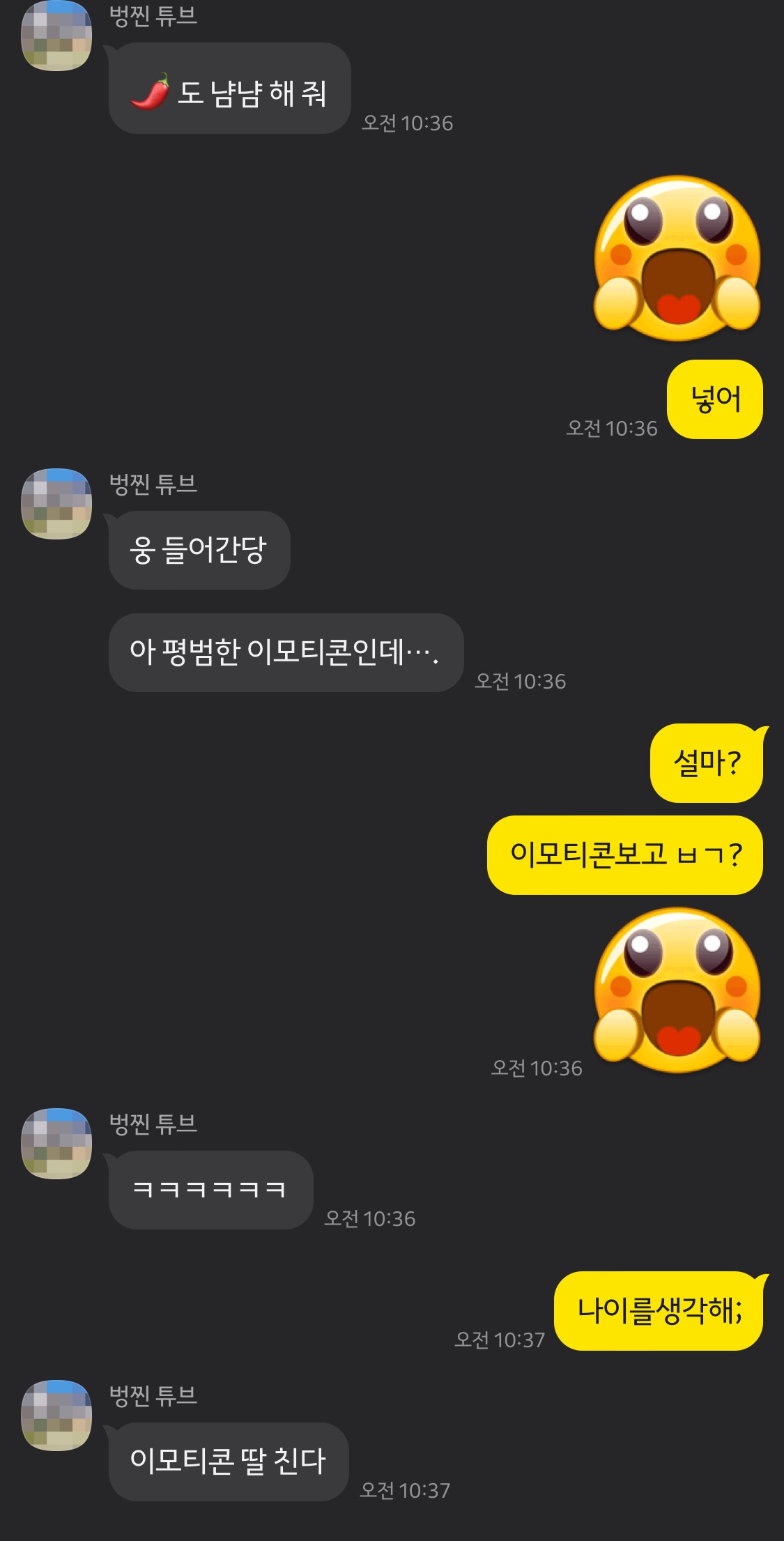Viewport: 784px width, 1541px height.
Task: Tap the avatar next to "웅 들어간당"
Action: 56,503
